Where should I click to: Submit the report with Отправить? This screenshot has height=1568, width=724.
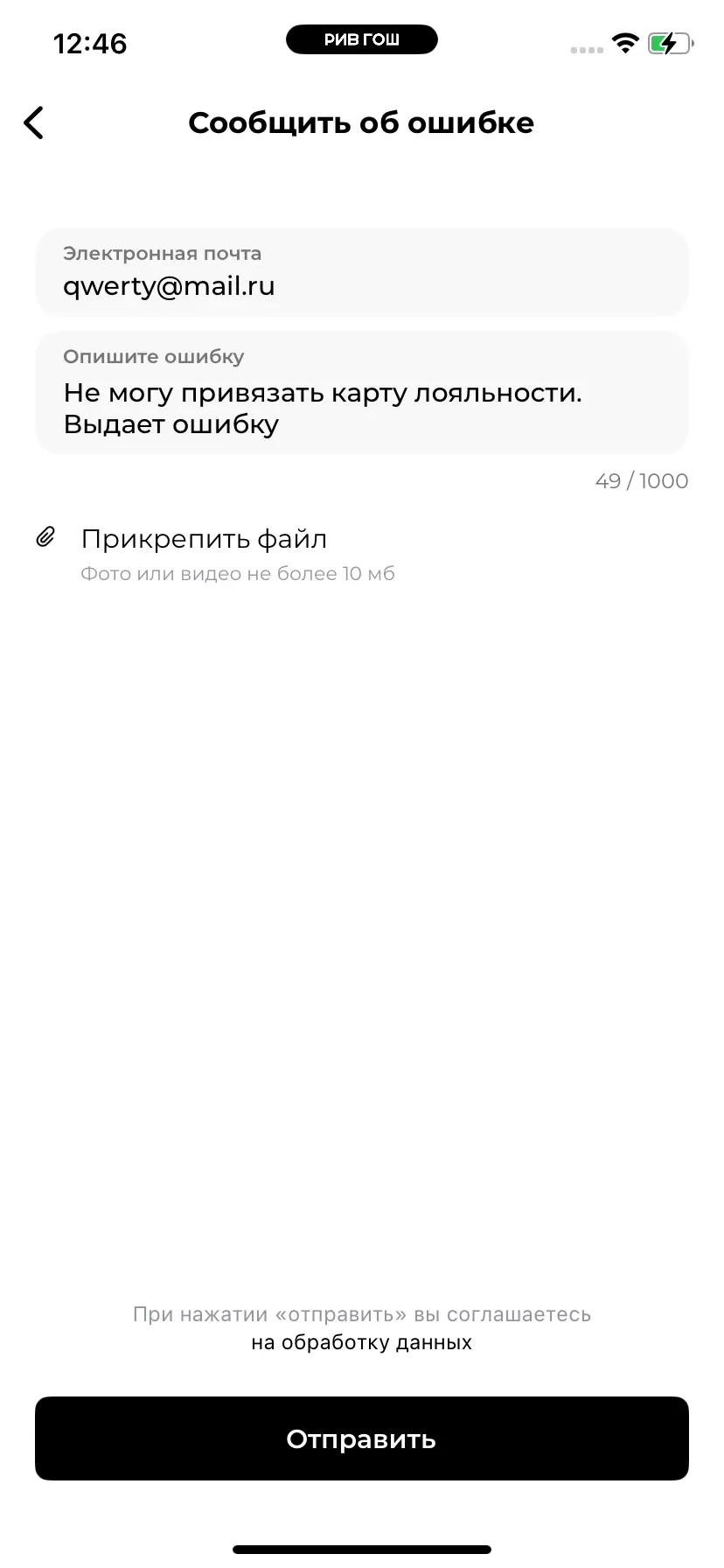click(x=361, y=1438)
